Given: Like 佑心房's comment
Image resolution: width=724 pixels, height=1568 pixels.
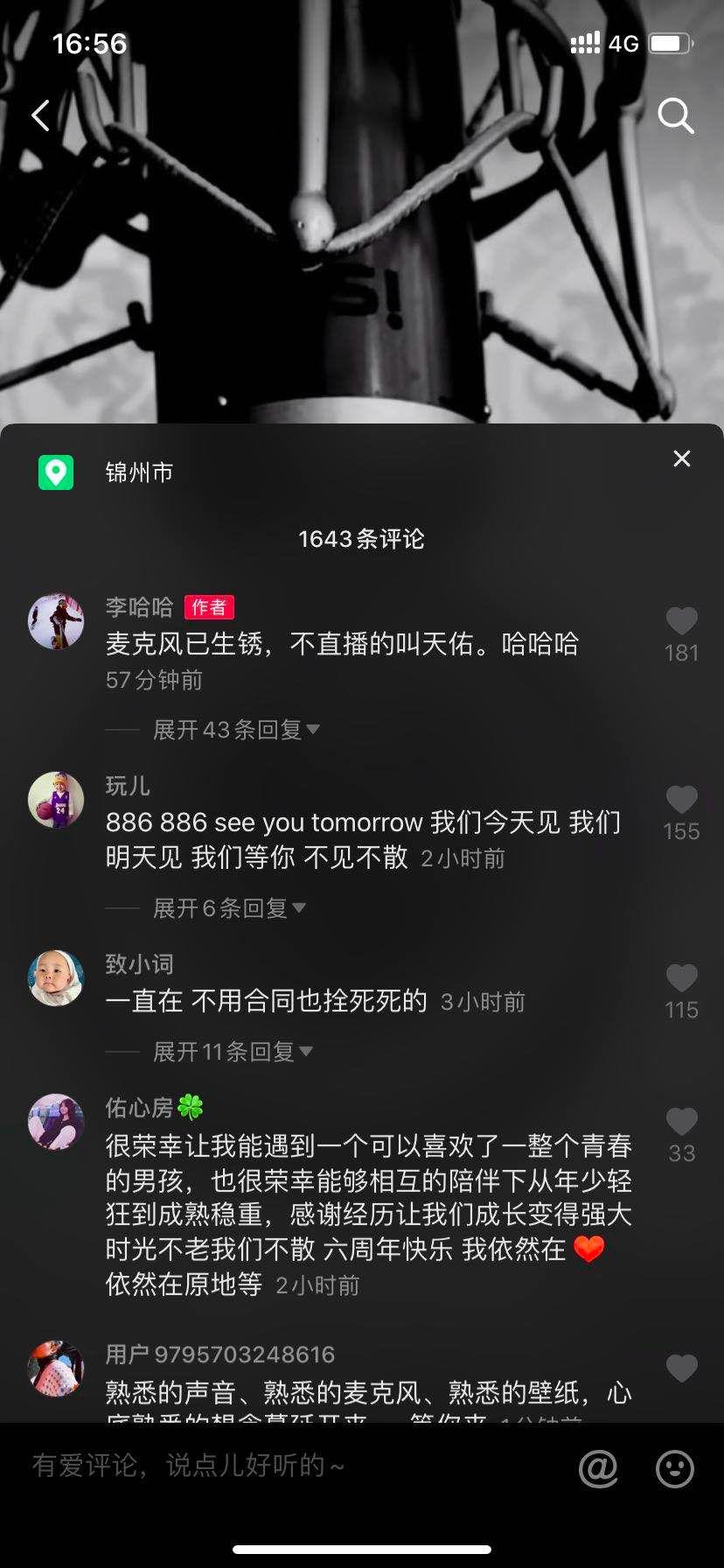Looking at the screenshot, I should pyautogui.click(x=681, y=1123).
